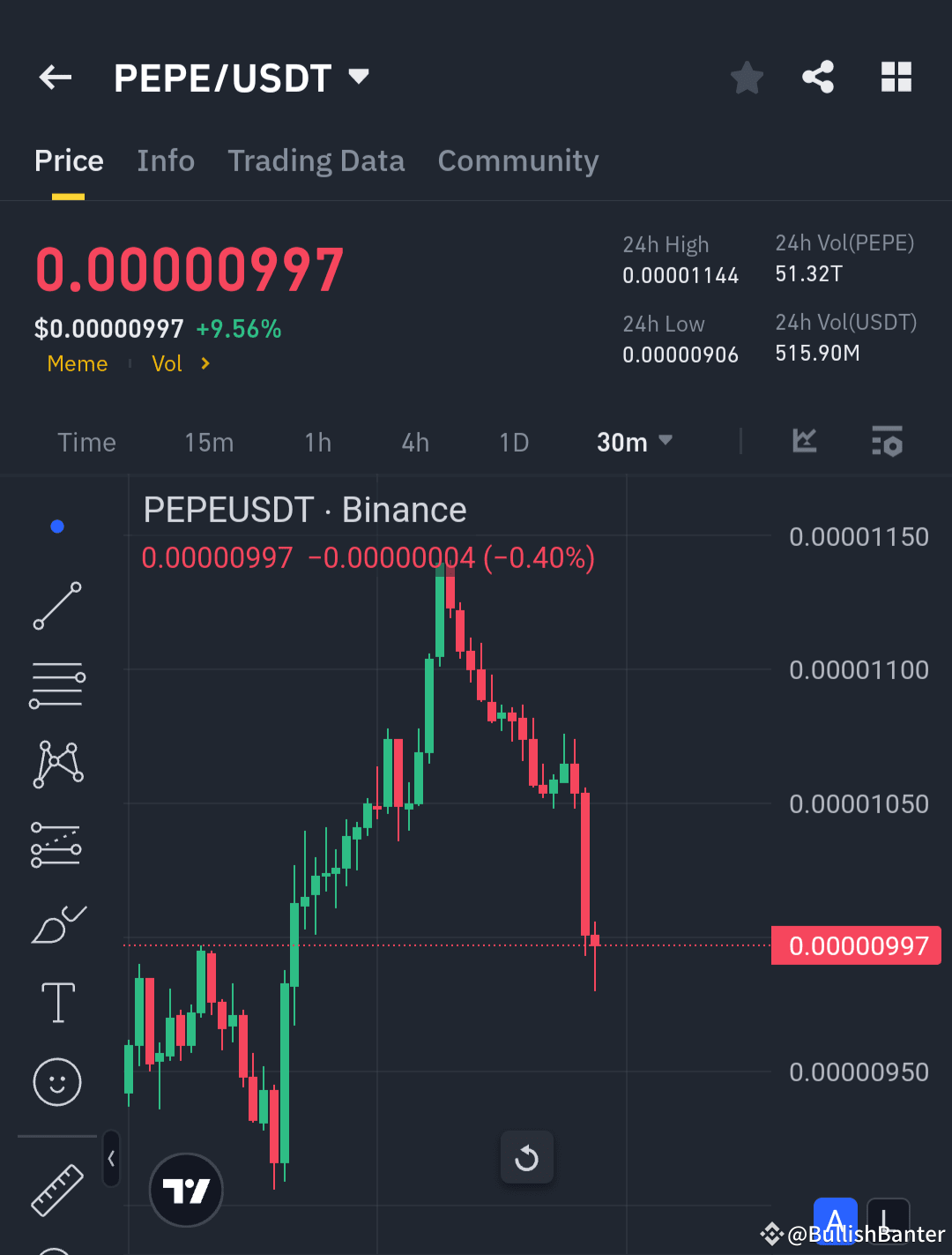Open the Info tab

pyautogui.click(x=166, y=161)
